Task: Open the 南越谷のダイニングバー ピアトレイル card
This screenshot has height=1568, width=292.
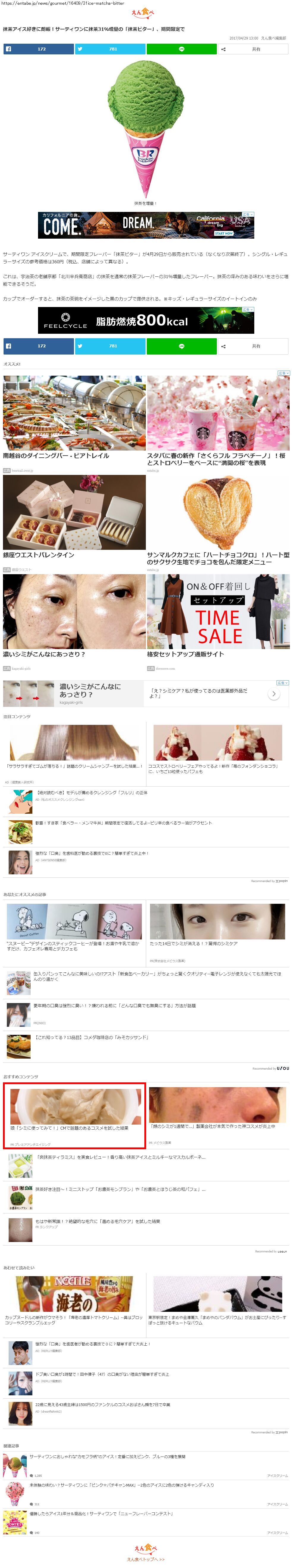Action: (74, 424)
